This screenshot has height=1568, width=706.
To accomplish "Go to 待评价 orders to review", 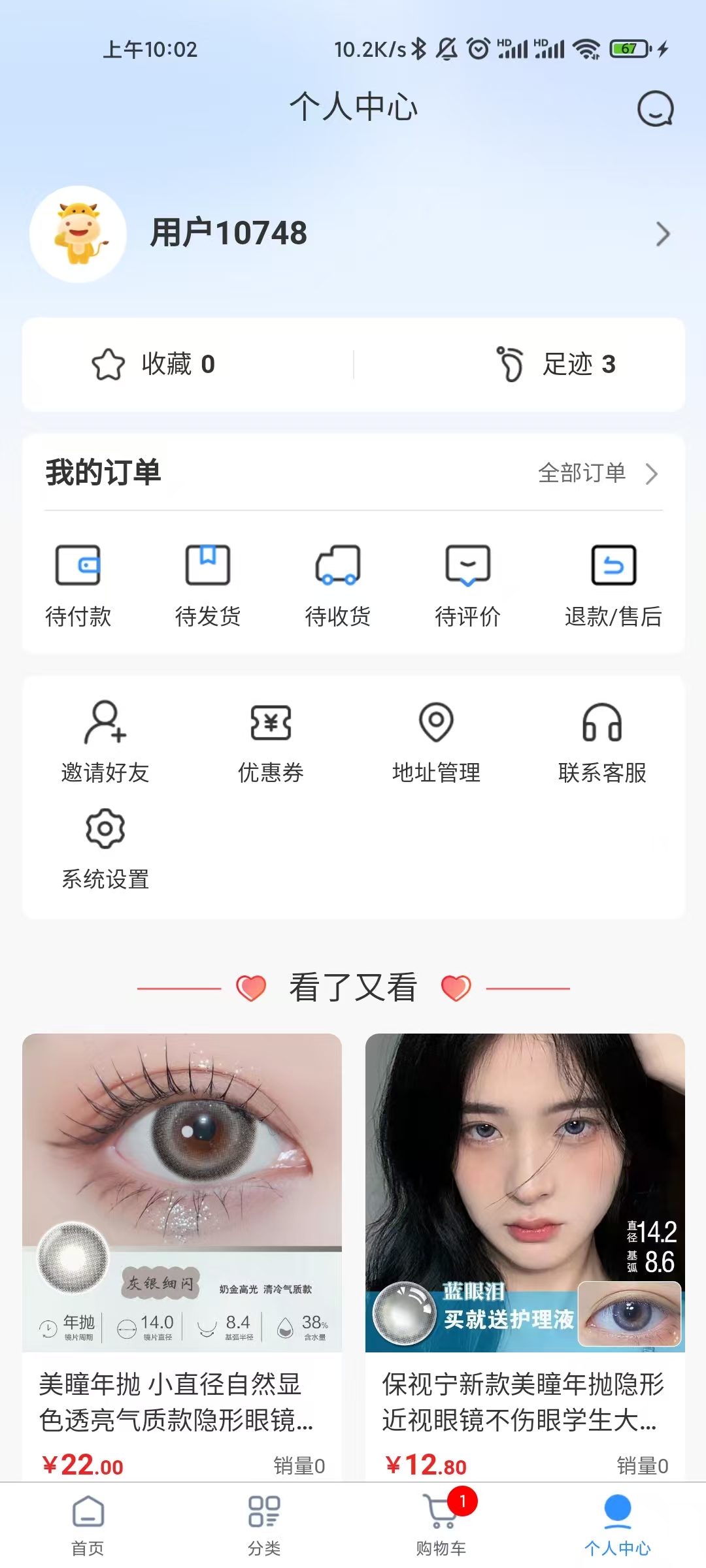I will pos(467,581).
